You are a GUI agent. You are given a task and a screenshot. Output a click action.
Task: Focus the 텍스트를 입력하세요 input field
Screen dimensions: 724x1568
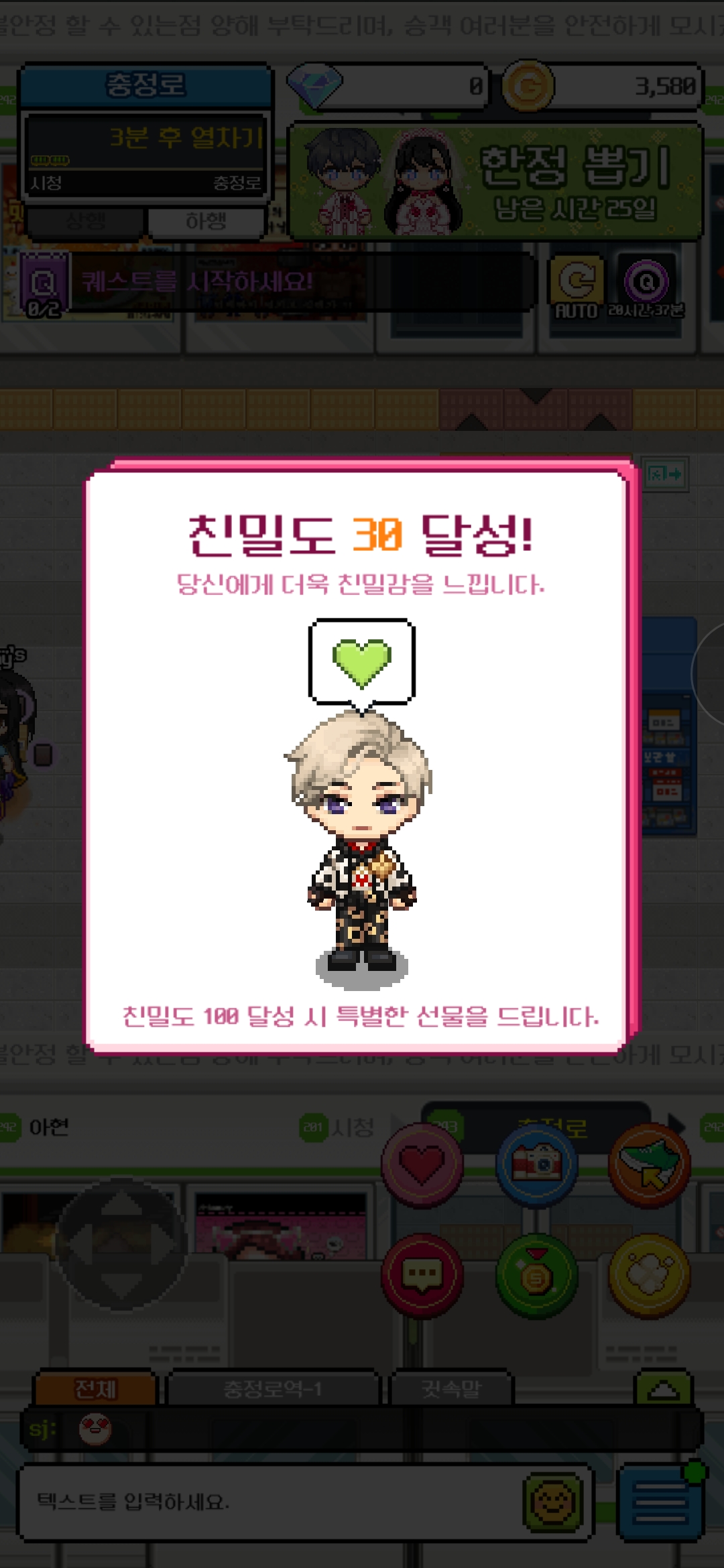[x=268, y=1502]
